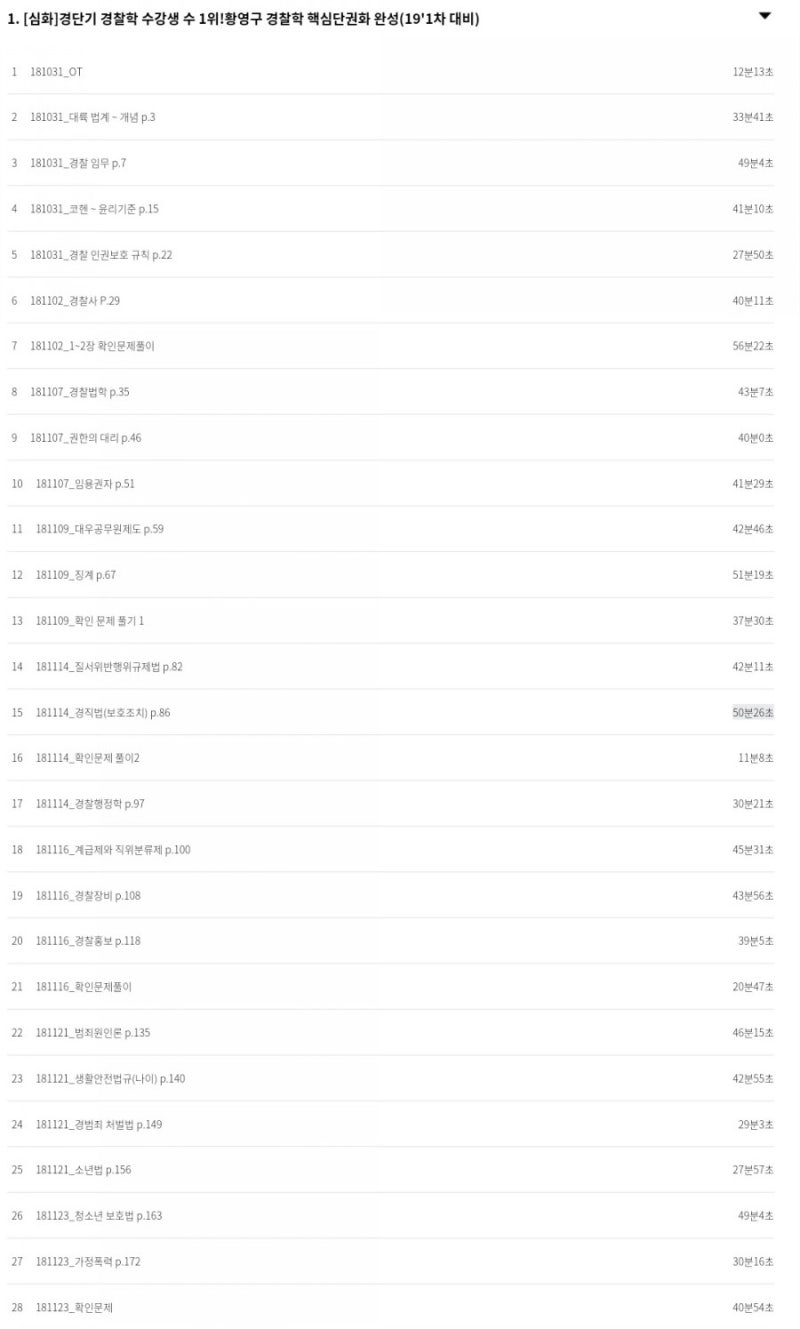Collapse the course section with the arrow
The image size is (800, 1329).
coord(765,16)
